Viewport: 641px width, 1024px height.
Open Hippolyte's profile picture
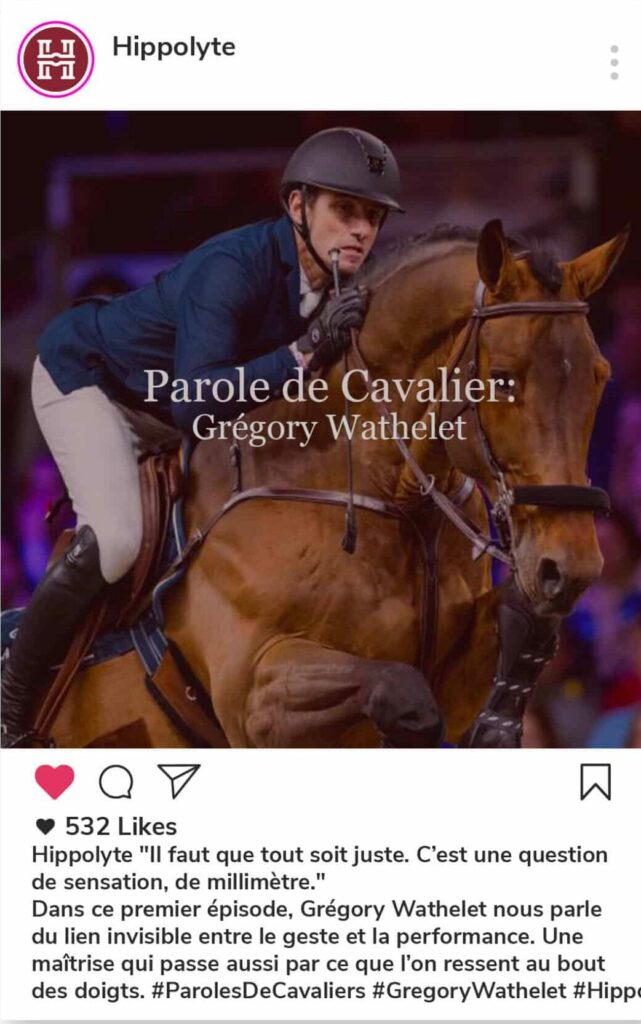point(56,59)
